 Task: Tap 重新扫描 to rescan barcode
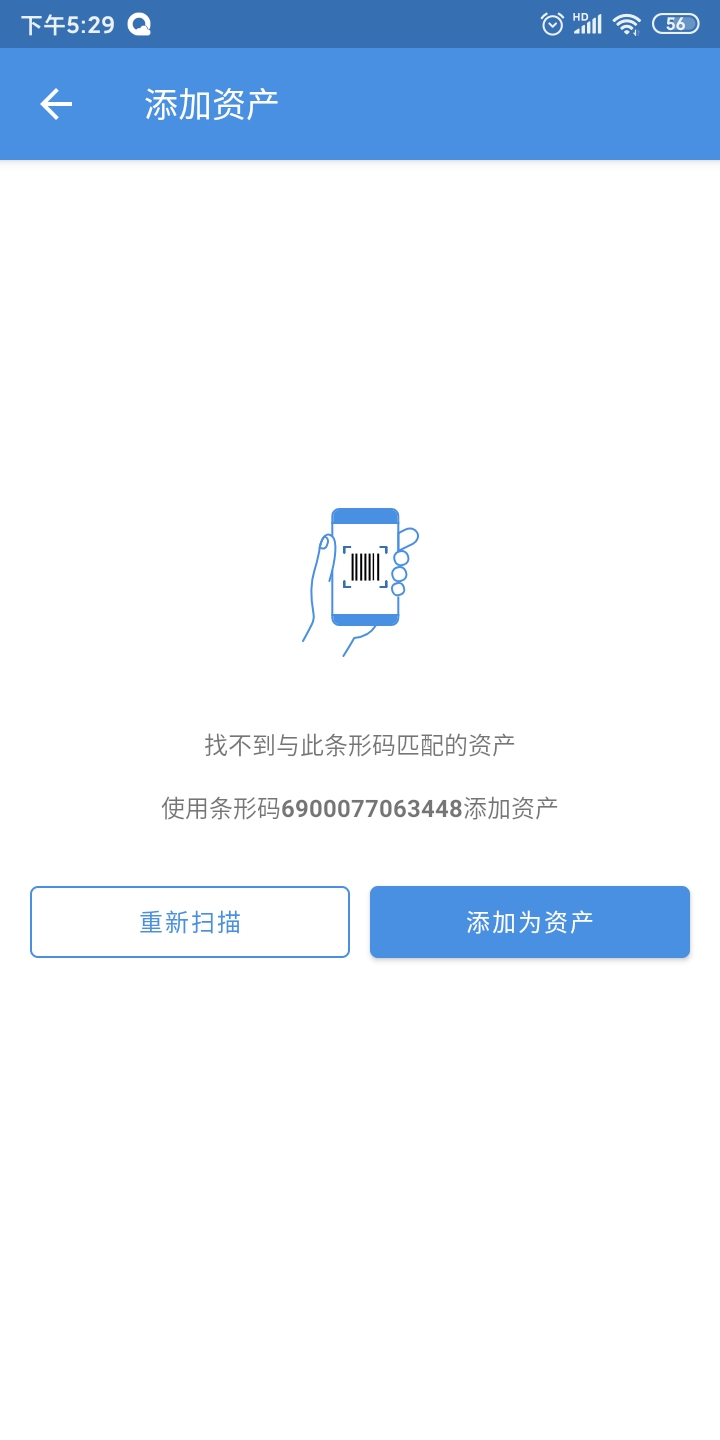pos(190,922)
